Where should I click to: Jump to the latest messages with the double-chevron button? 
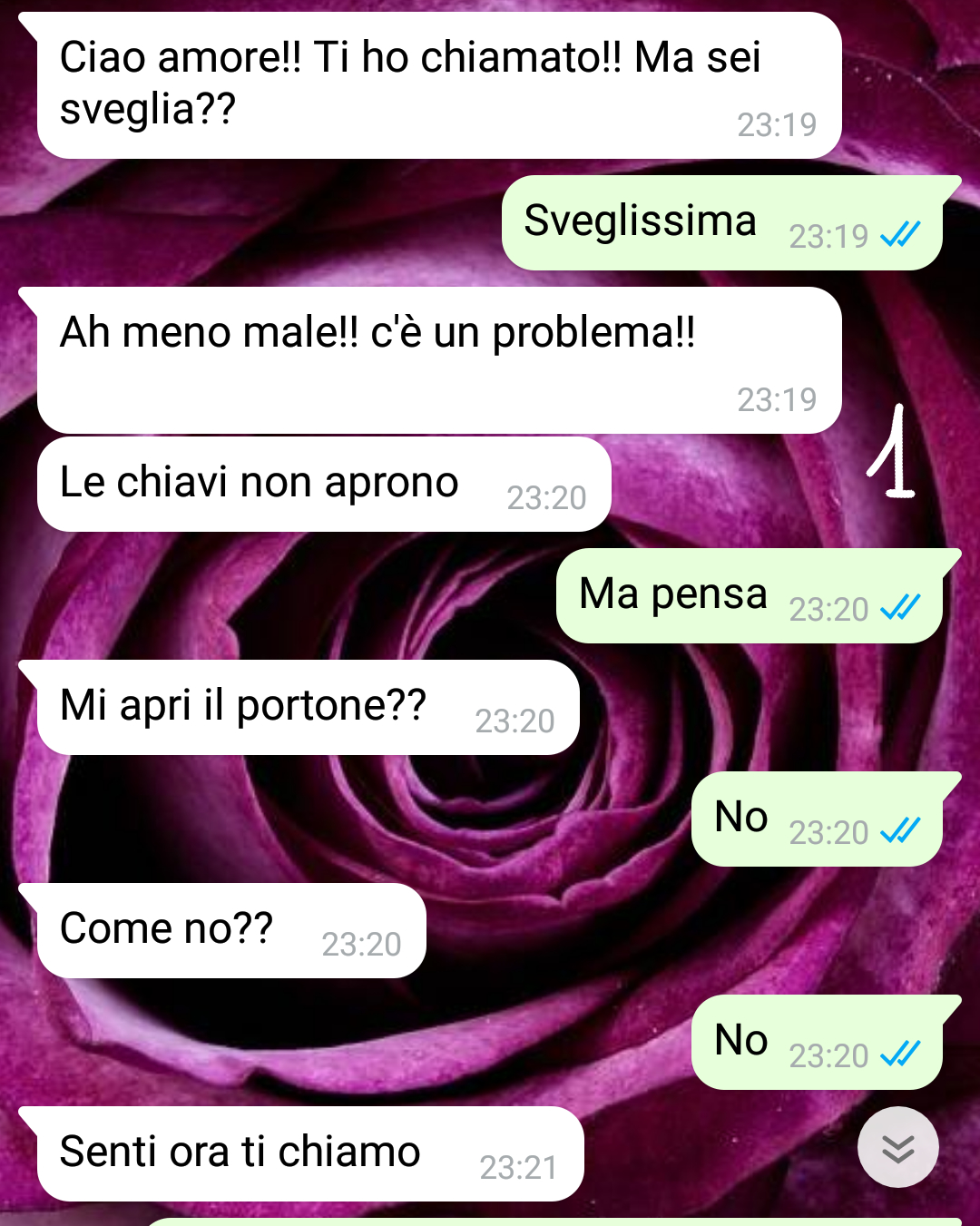point(897,1147)
